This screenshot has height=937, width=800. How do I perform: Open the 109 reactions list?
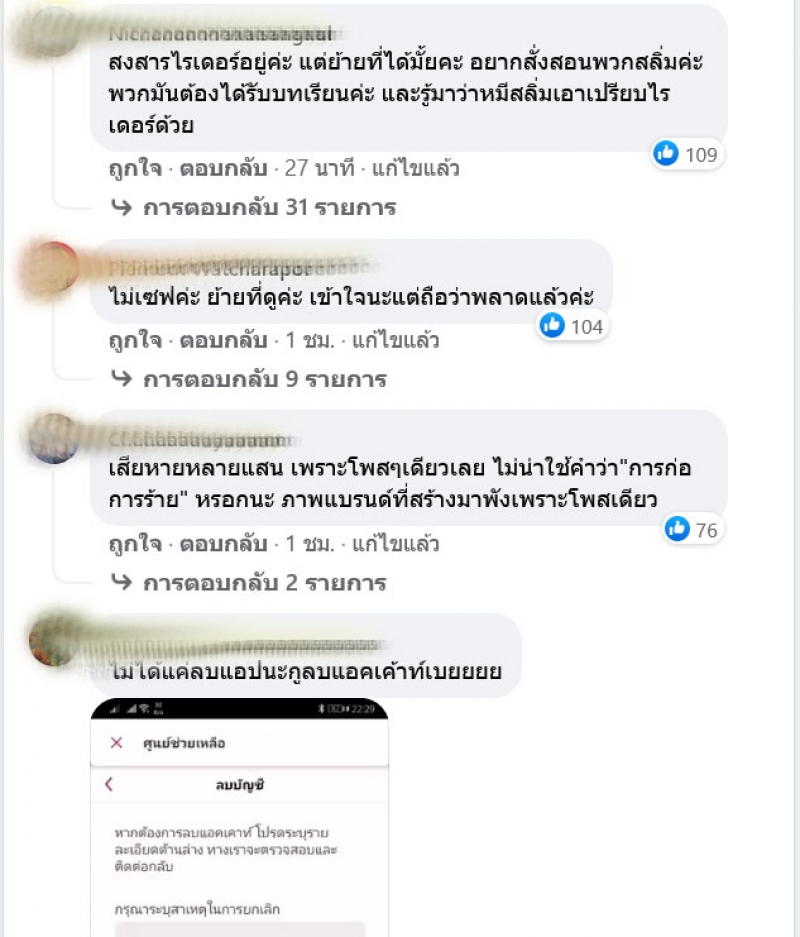686,154
